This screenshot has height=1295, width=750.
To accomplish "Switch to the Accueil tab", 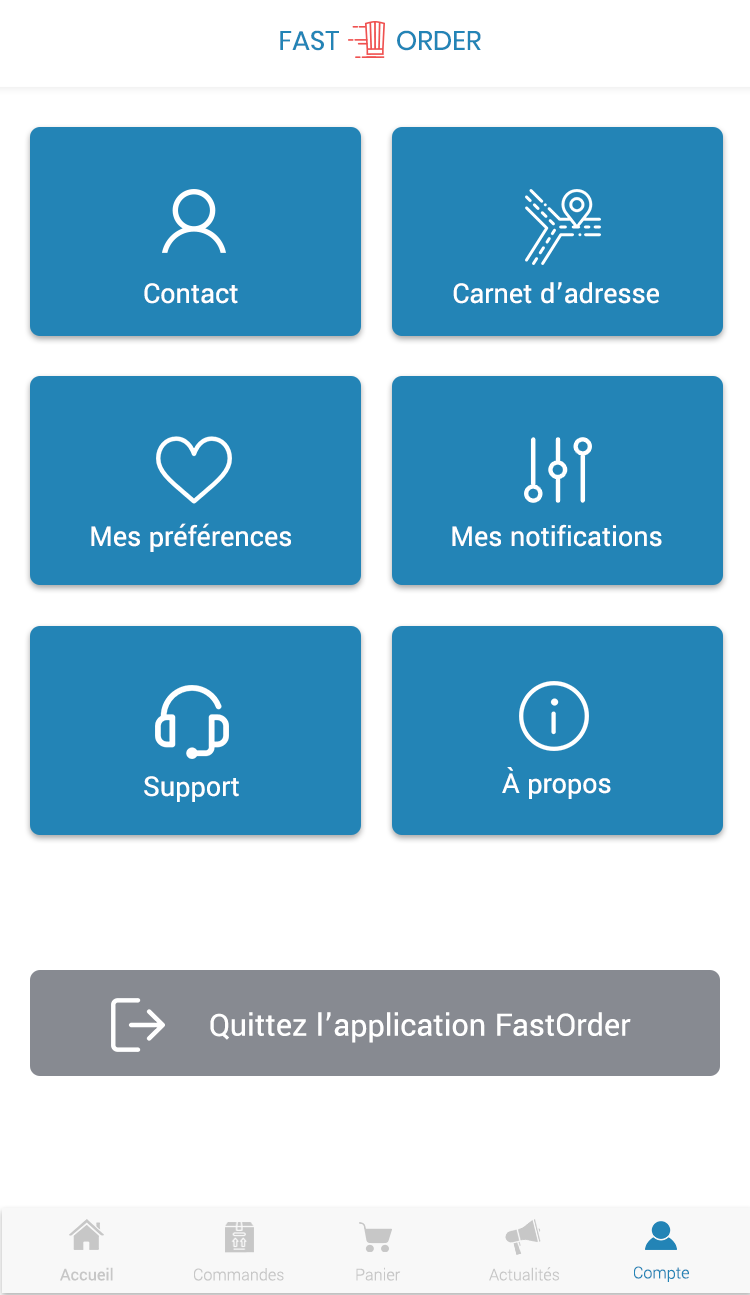I will [87, 1250].
